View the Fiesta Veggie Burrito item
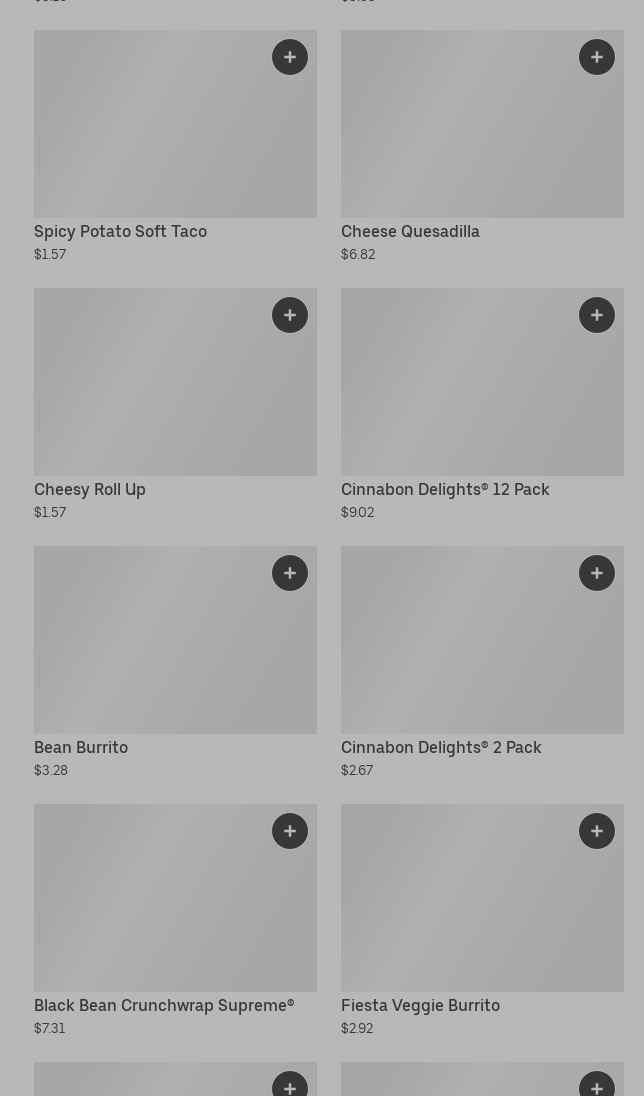This screenshot has height=1096, width=644. (460, 914)
